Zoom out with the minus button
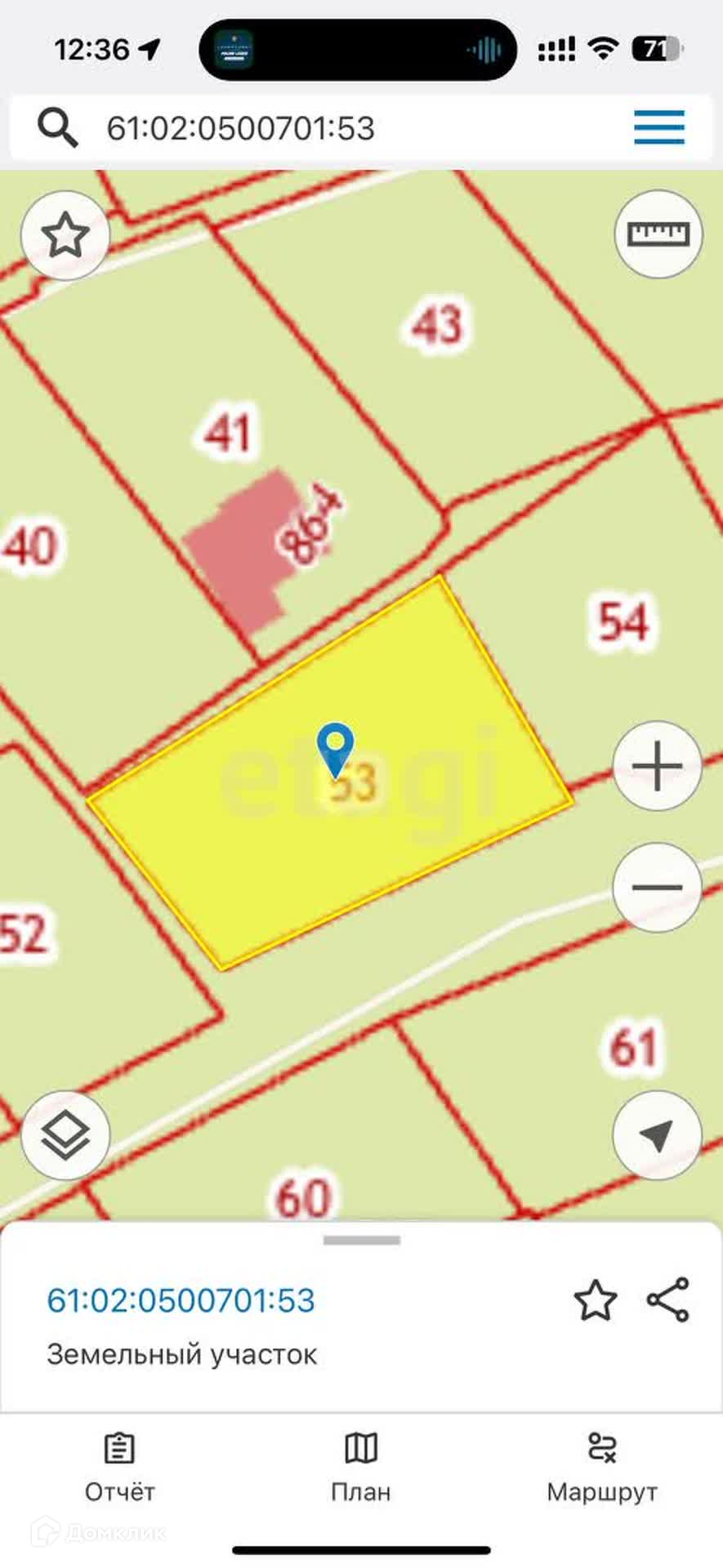723x1568 pixels. [657, 887]
